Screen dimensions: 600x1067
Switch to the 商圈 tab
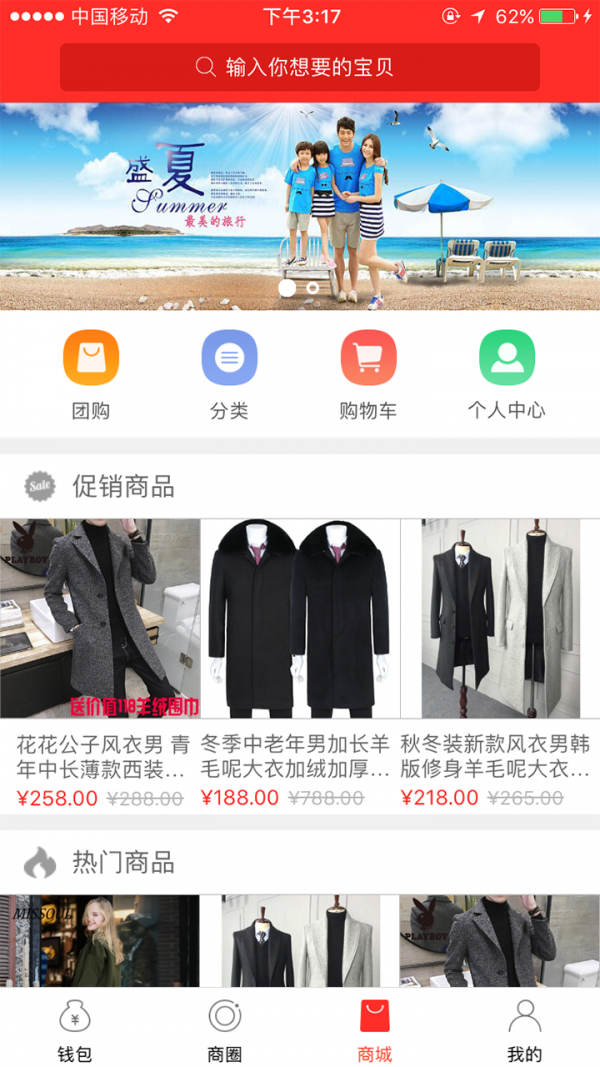click(225, 1028)
